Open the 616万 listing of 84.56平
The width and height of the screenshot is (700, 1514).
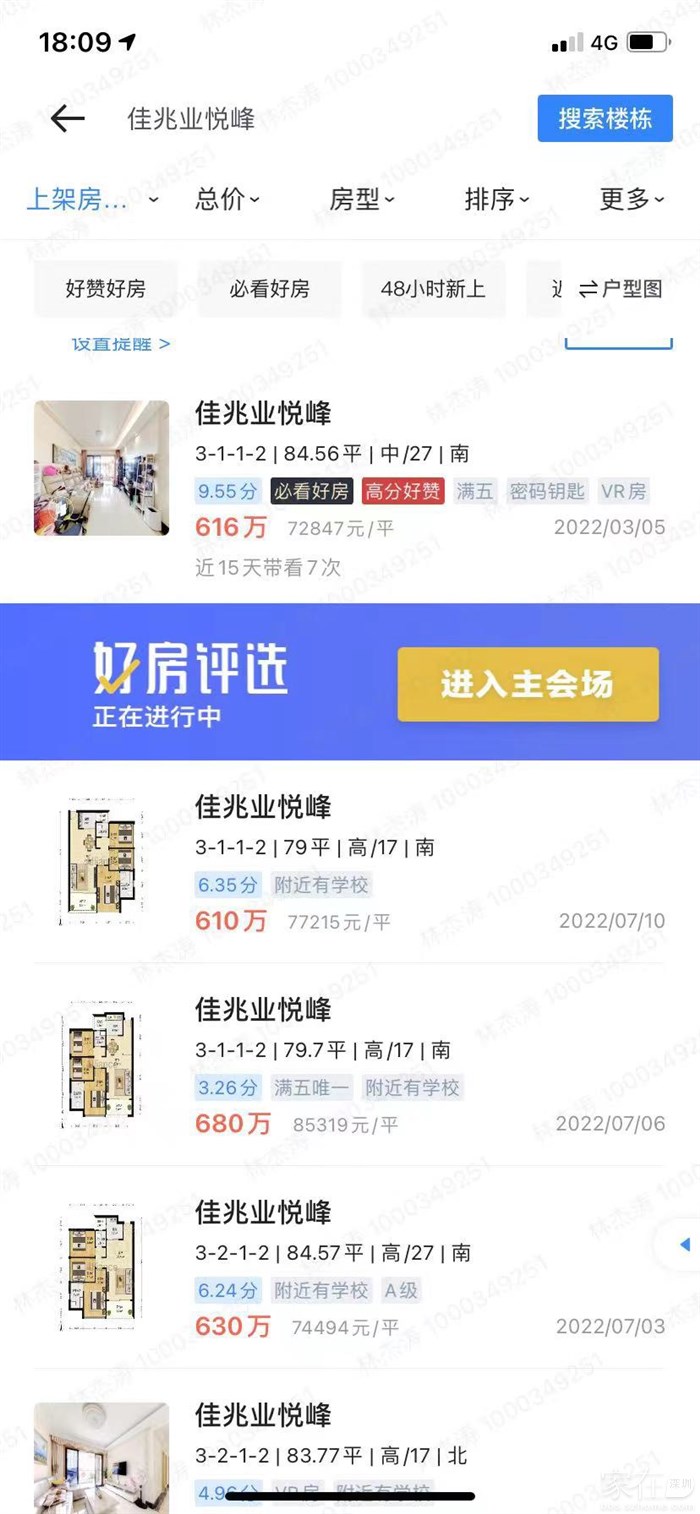(x=400, y=470)
